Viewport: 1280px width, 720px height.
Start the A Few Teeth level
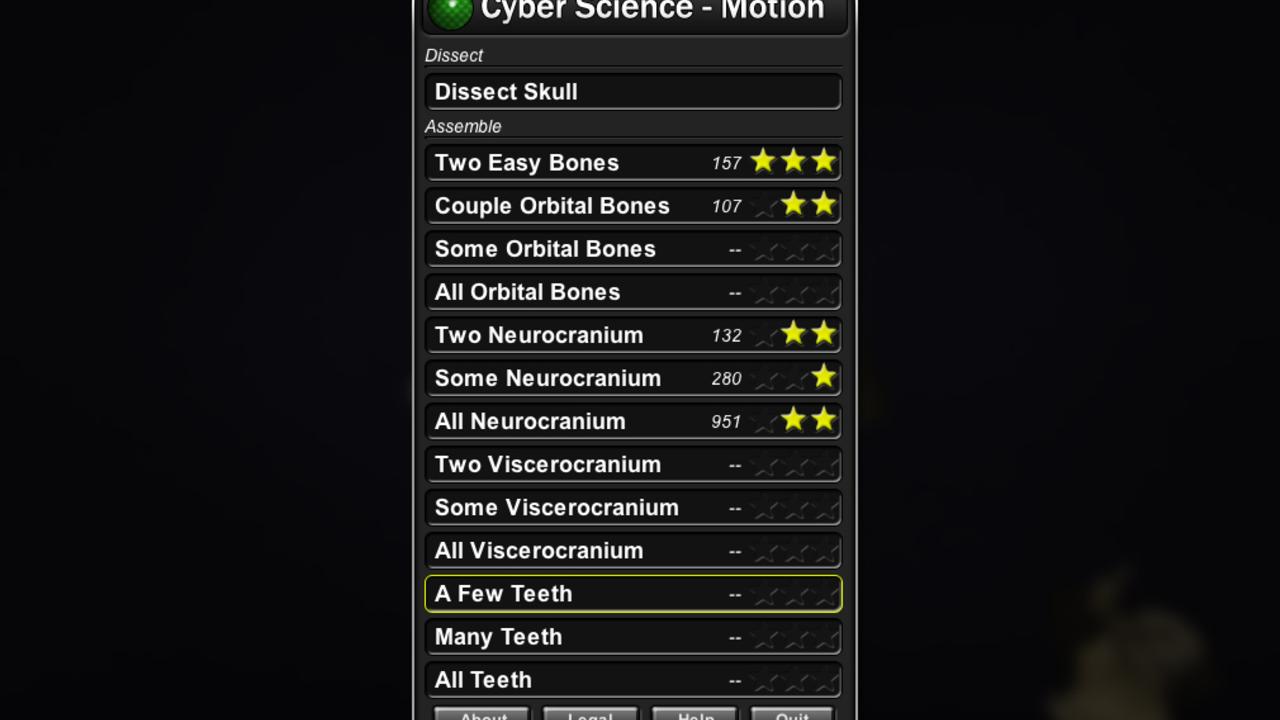click(x=632, y=593)
